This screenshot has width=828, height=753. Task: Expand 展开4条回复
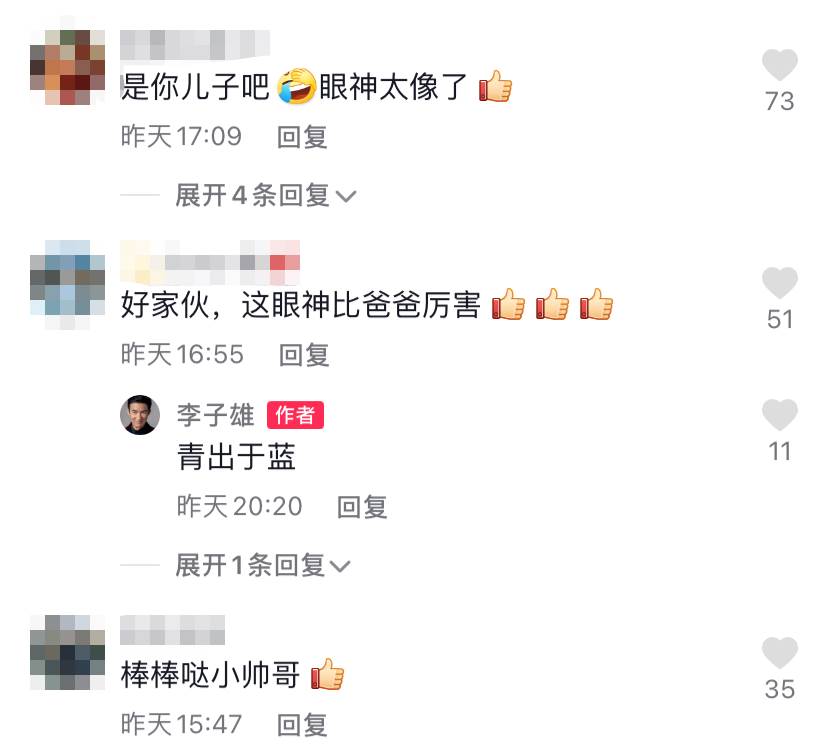click(265, 195)
